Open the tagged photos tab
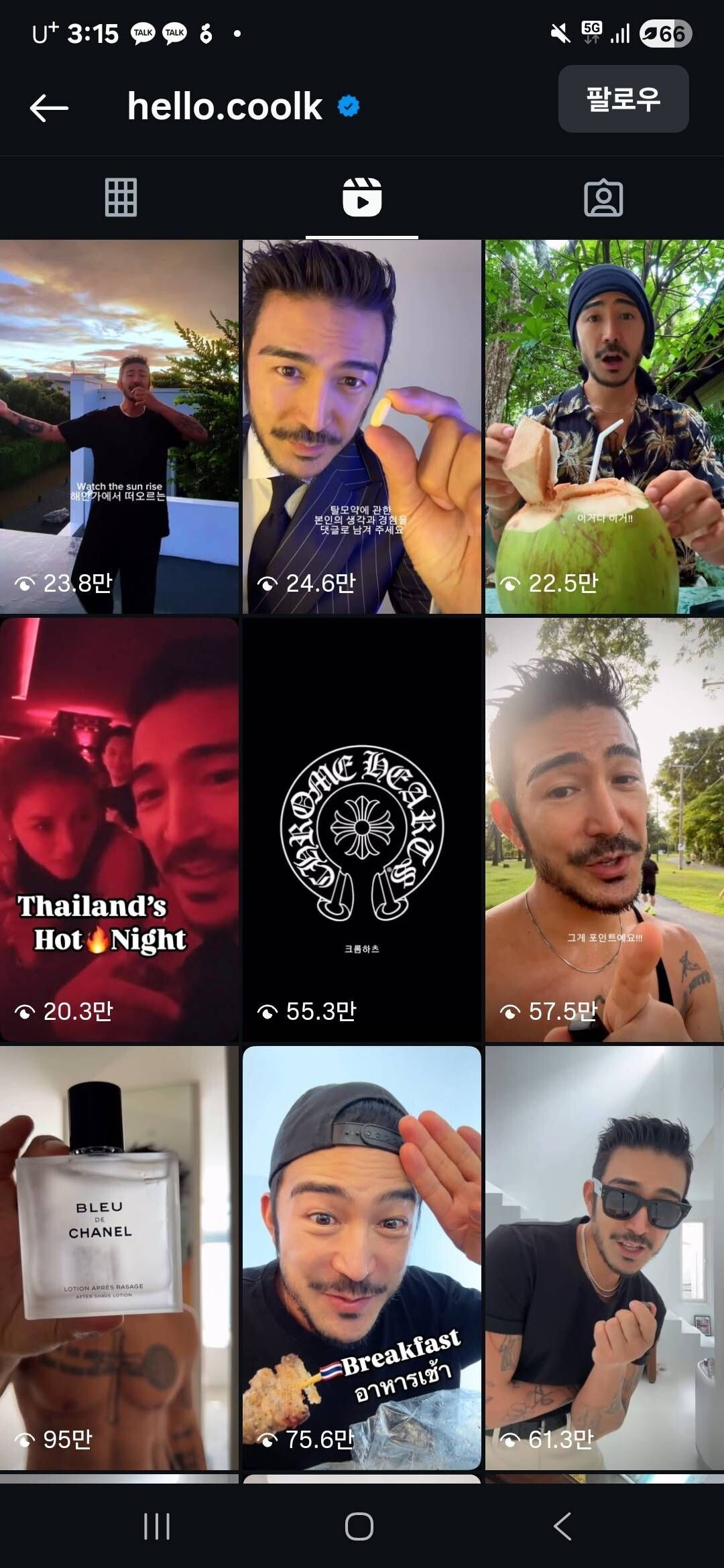Image resolution: width=724 pixels, height=1568 pixels. [603, 198]
